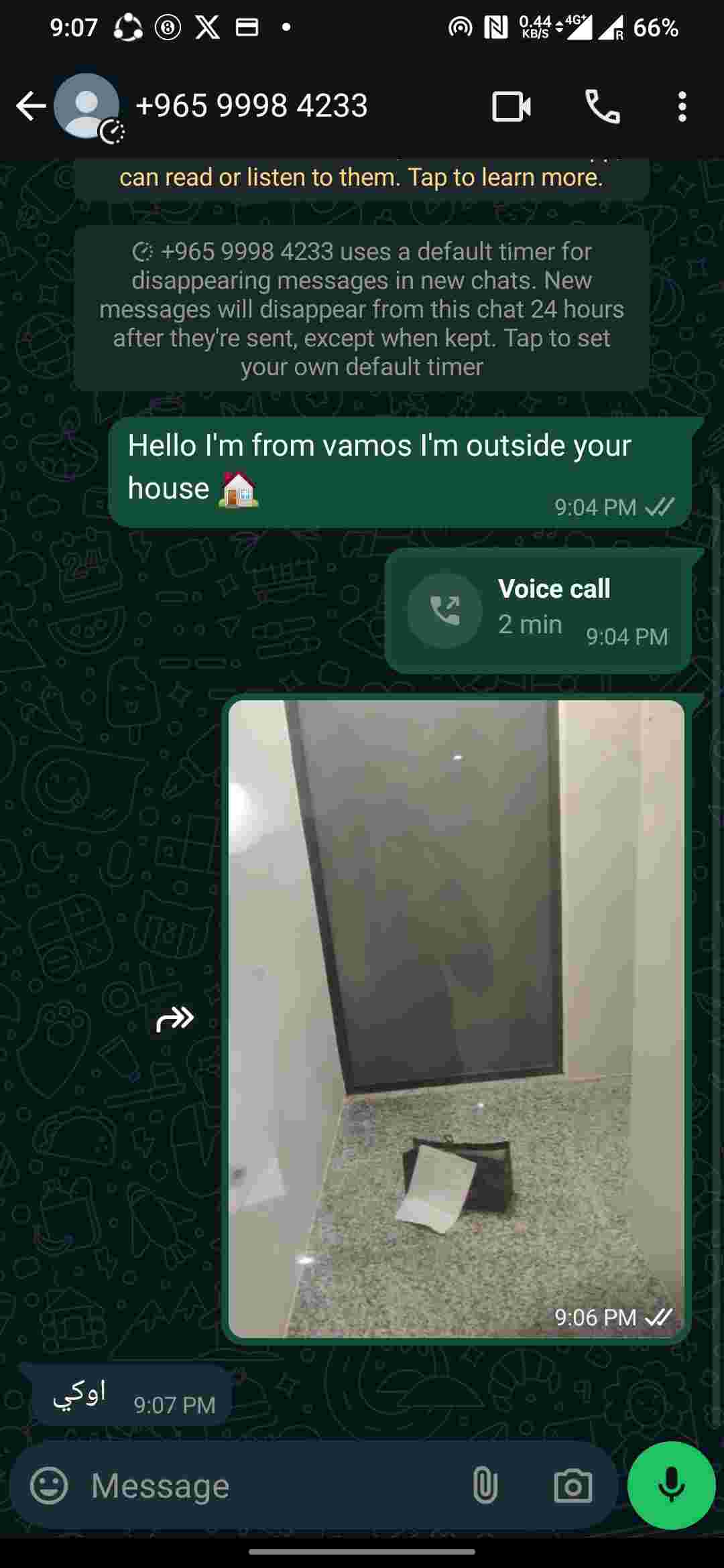This screenshot has height=1568, width=724.
Task: Tap the disappearing messages timer notice
Action: click(x=361, y=309)
